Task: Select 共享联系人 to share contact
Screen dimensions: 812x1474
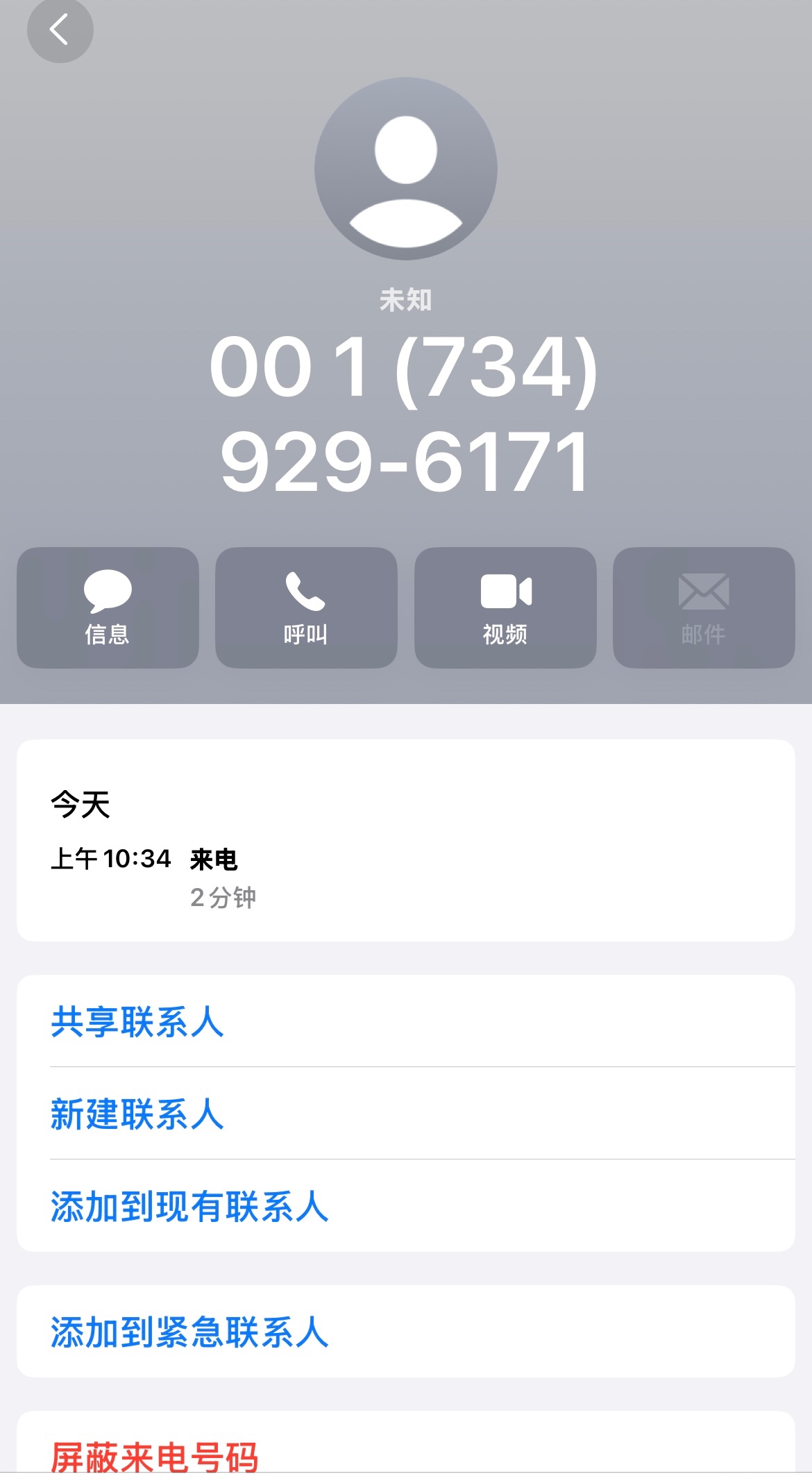Action: coord(137,1022)
